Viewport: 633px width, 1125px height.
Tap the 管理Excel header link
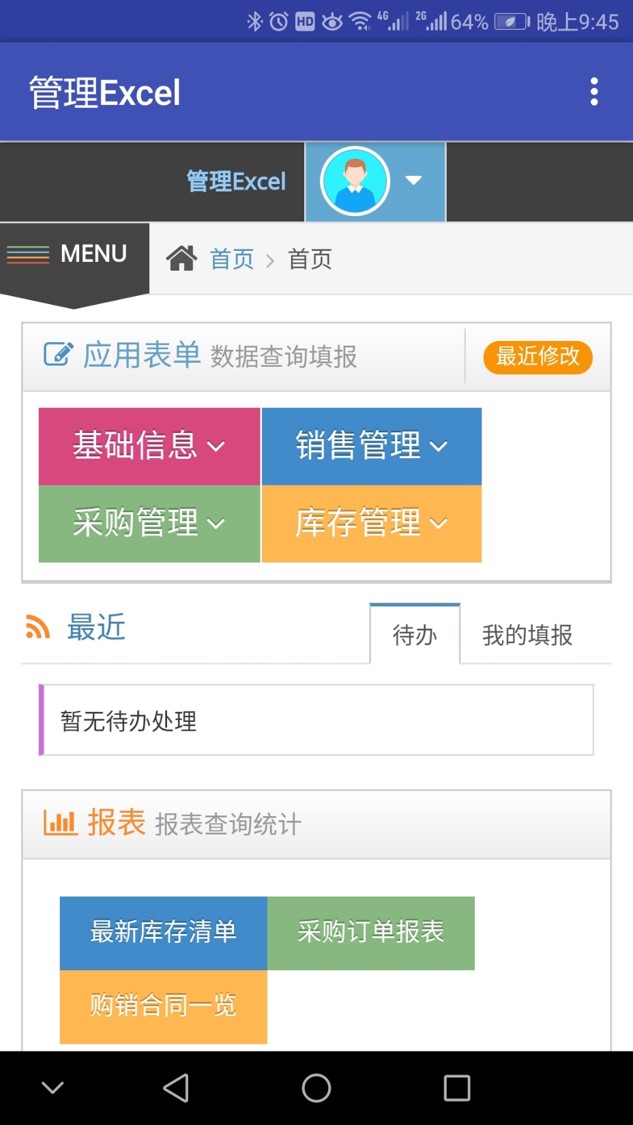(236, 182)
